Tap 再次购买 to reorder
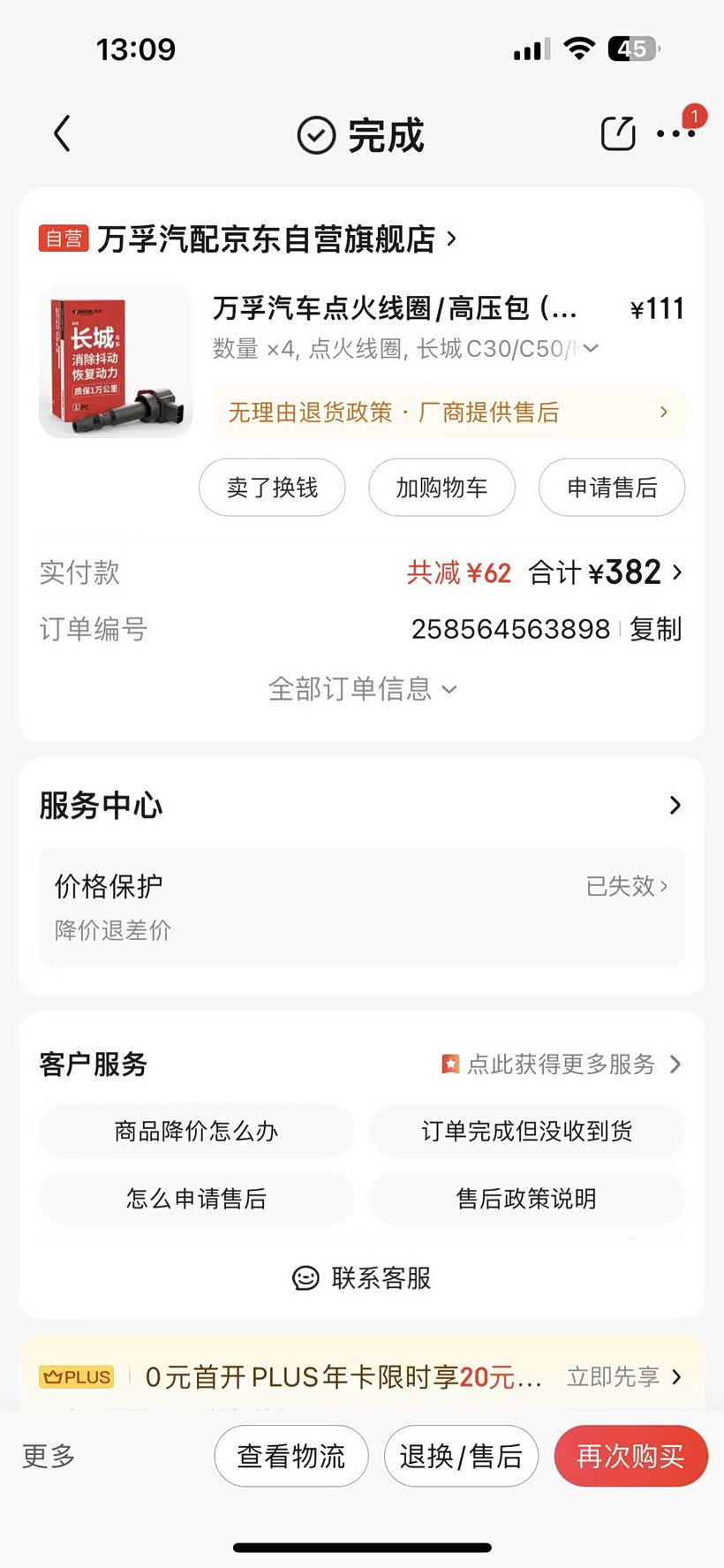This screenshot has height=1568, width=724. 630,1457
